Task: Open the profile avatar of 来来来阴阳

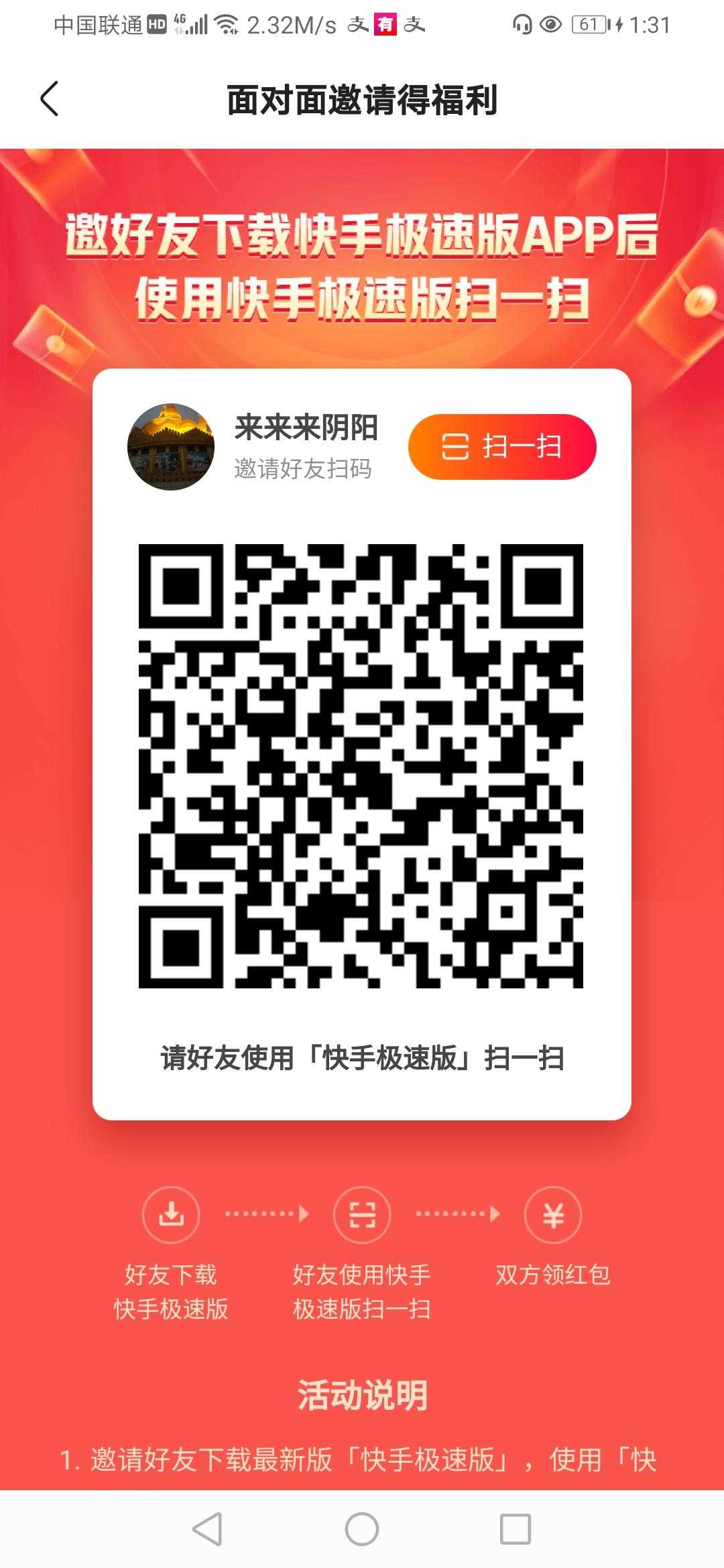Action: (171, 447)
